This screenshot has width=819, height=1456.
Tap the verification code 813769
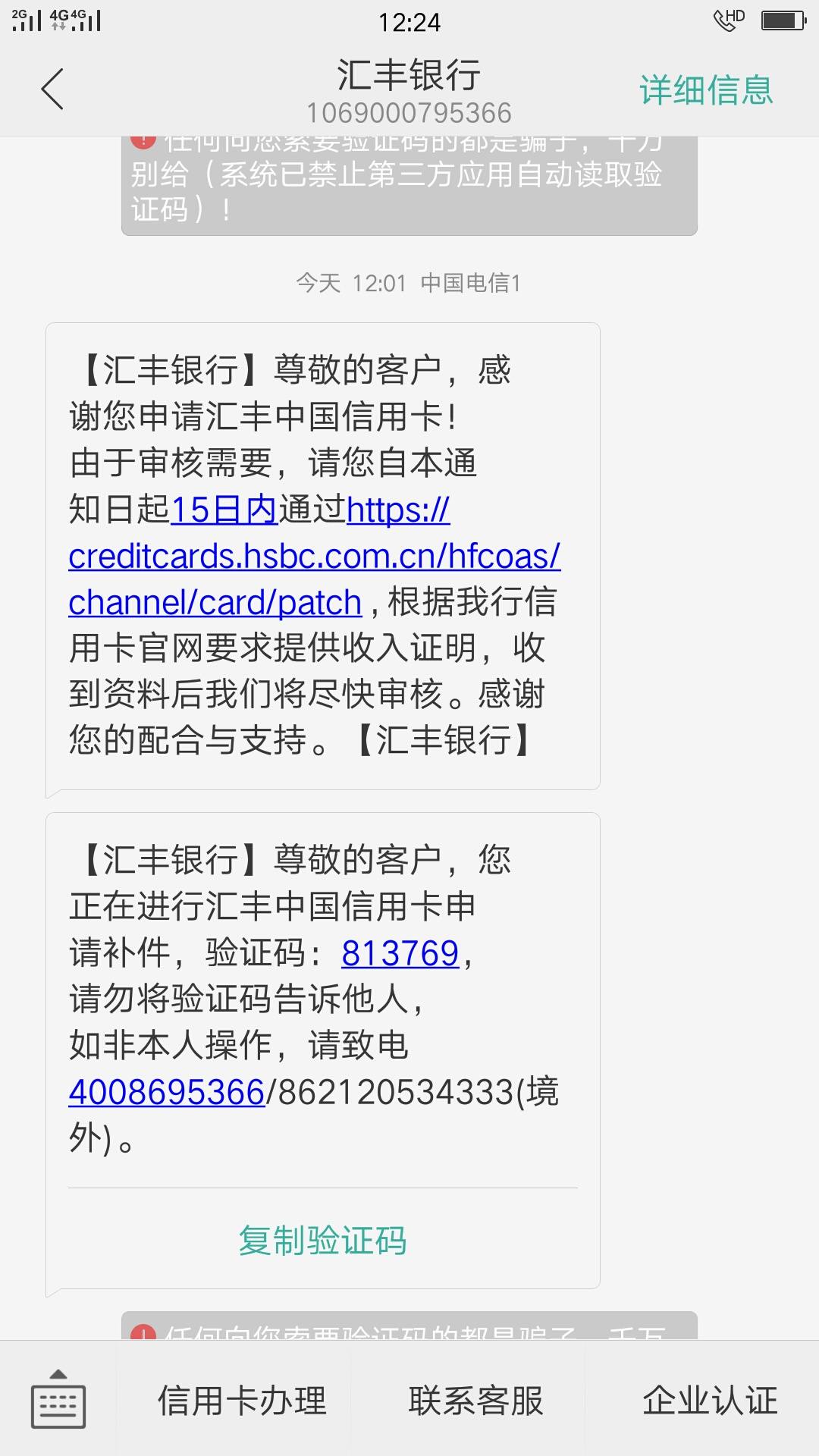(x=400, y=953)
